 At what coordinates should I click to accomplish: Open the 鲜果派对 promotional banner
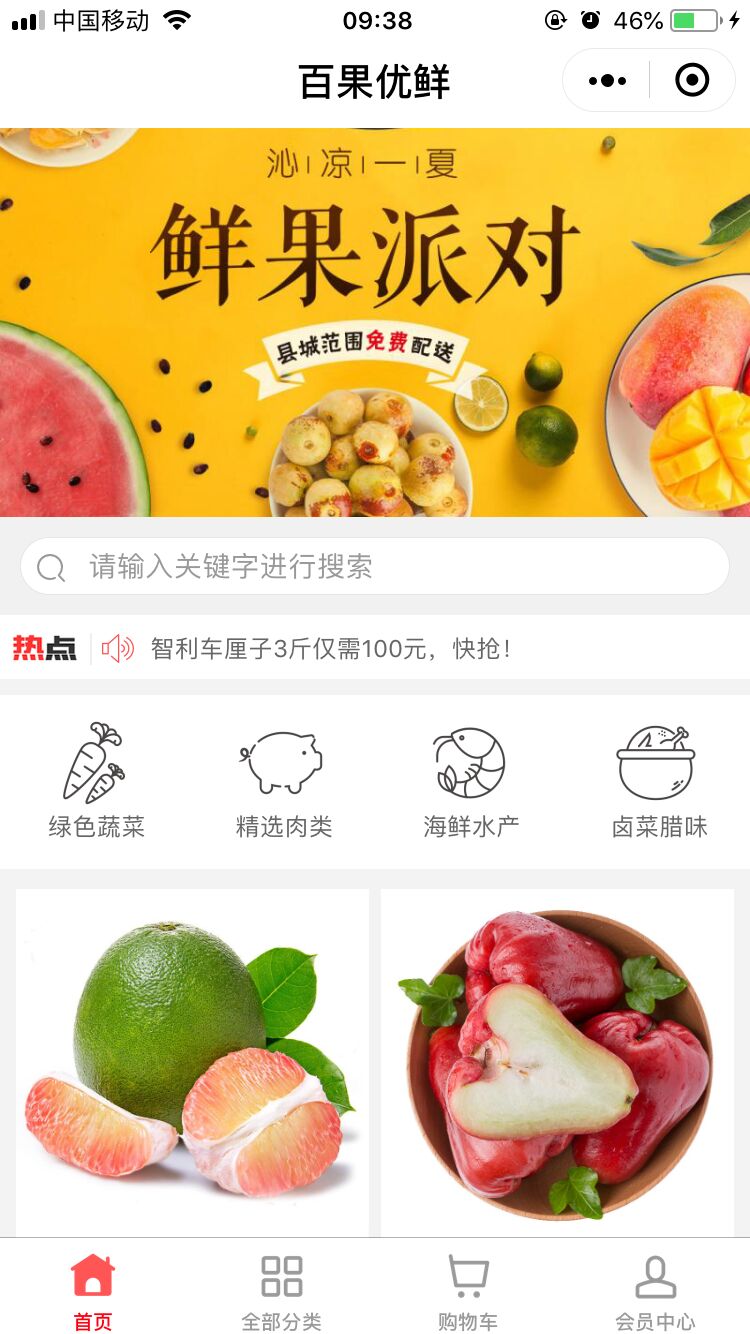[x=375, y=322]
